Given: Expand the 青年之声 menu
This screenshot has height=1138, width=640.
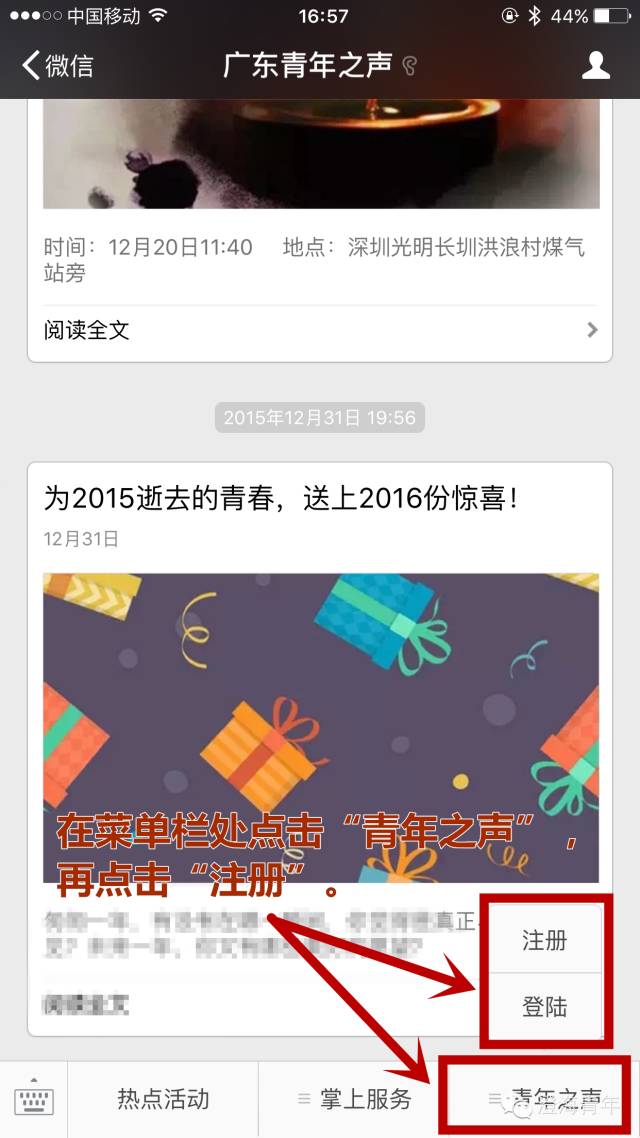Looking at the screenshot, I should (546, 1100).
